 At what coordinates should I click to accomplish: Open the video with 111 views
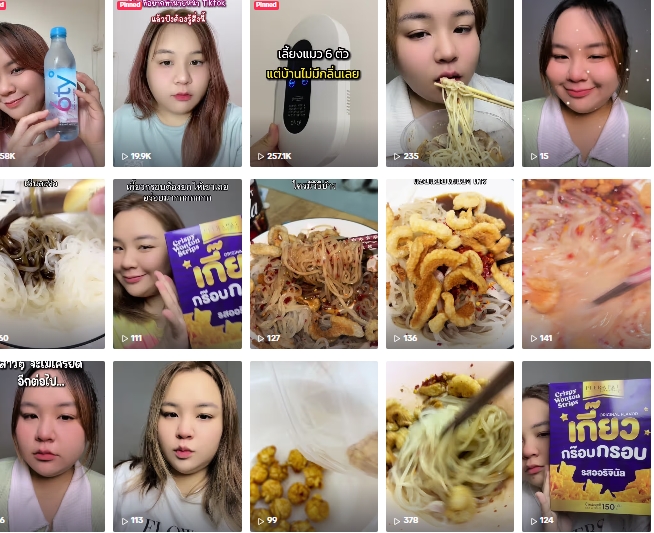point(177,263)
